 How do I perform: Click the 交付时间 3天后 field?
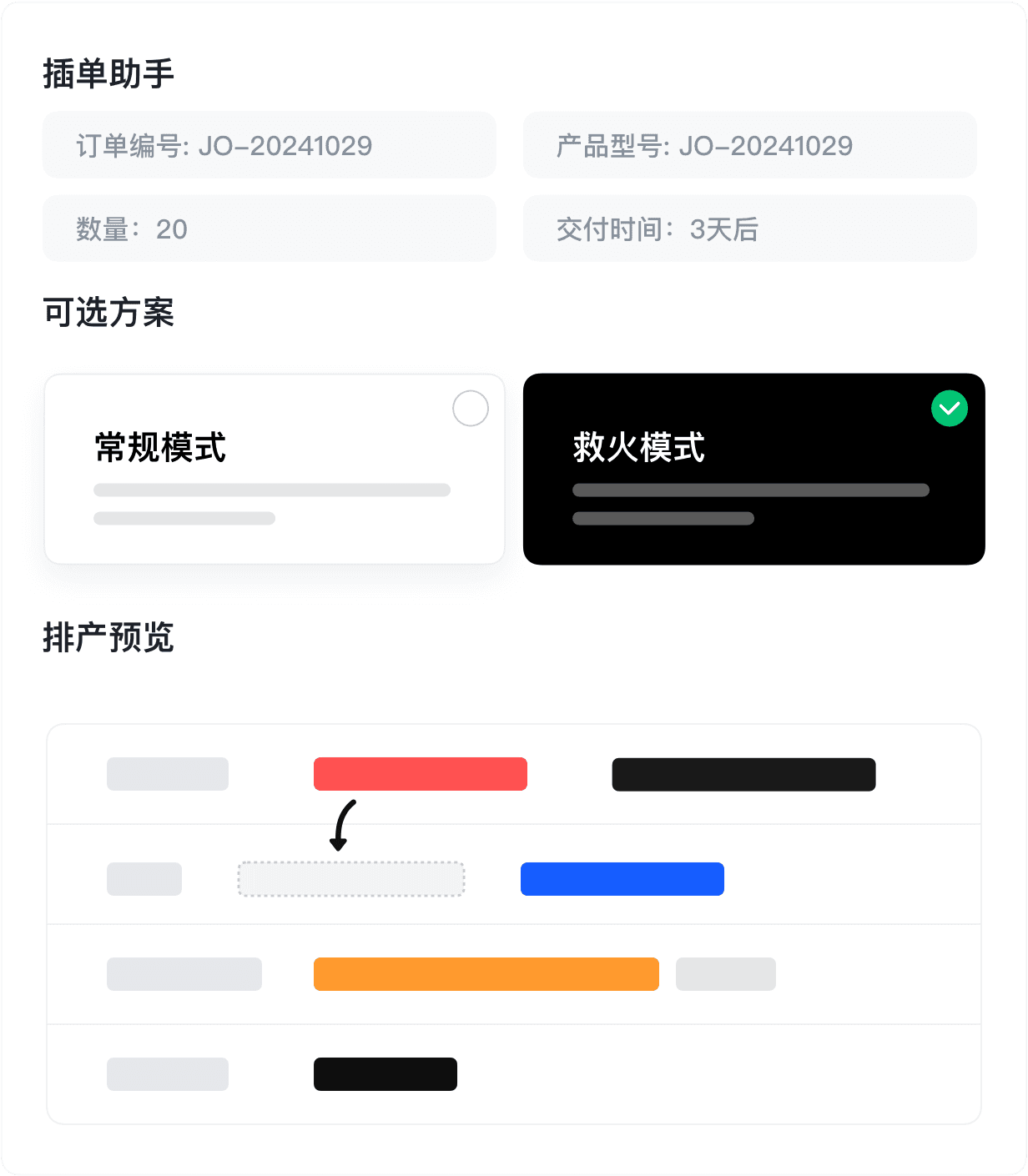pos(749,229)
